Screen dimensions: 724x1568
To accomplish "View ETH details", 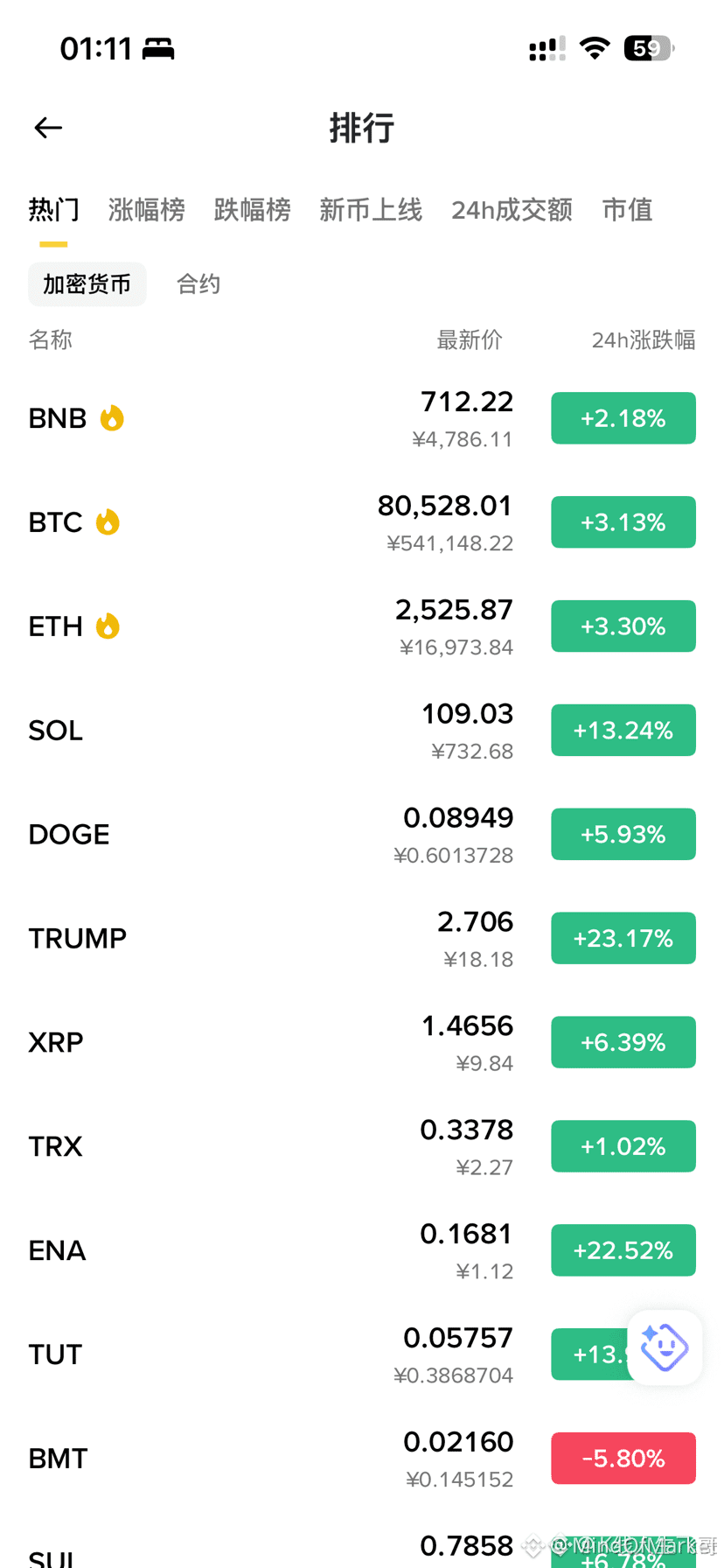I will click(362, 626).
